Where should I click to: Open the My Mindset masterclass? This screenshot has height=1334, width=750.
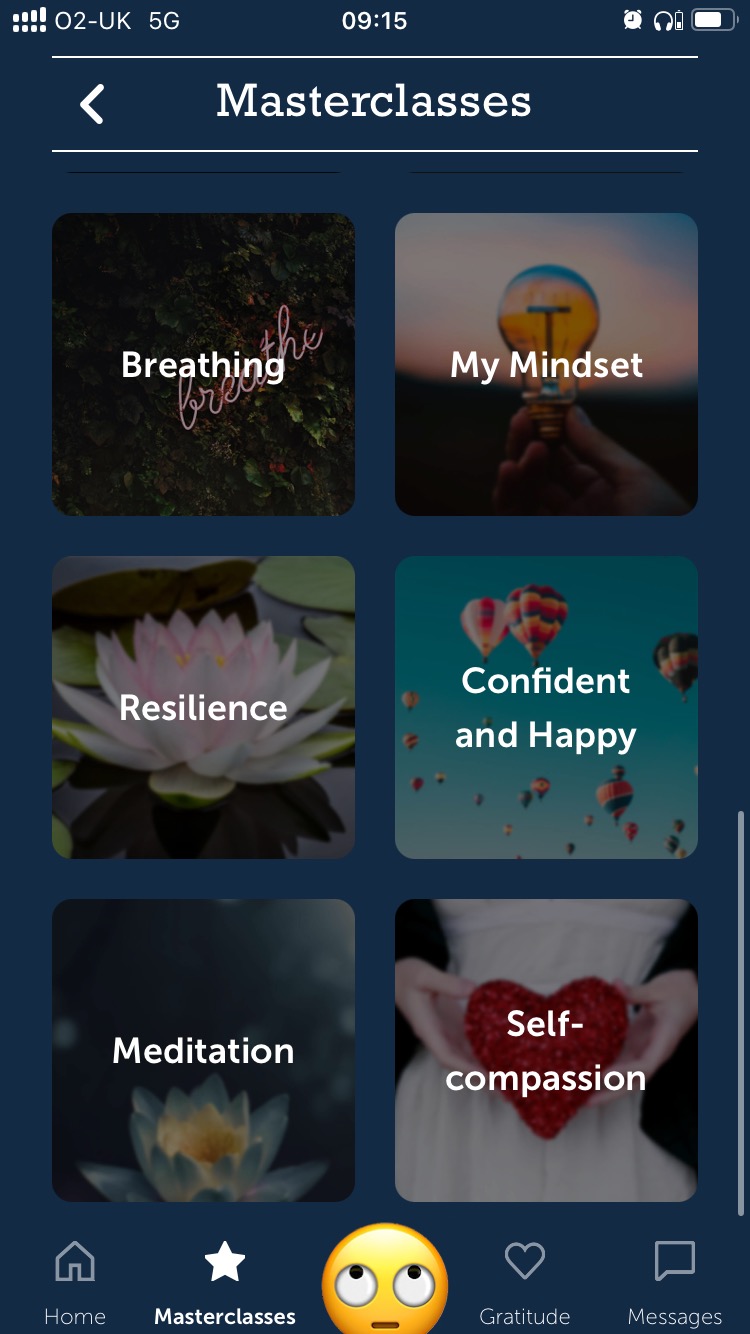546,364
